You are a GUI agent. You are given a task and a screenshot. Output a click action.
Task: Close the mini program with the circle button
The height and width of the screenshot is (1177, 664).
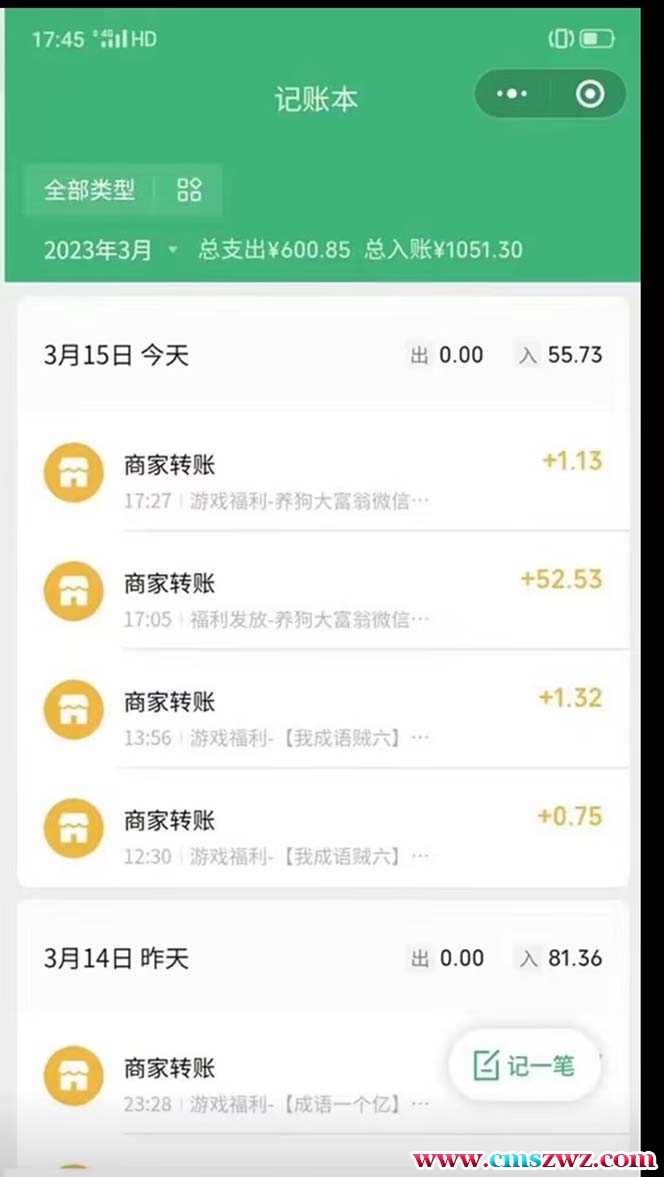(591, 94)
